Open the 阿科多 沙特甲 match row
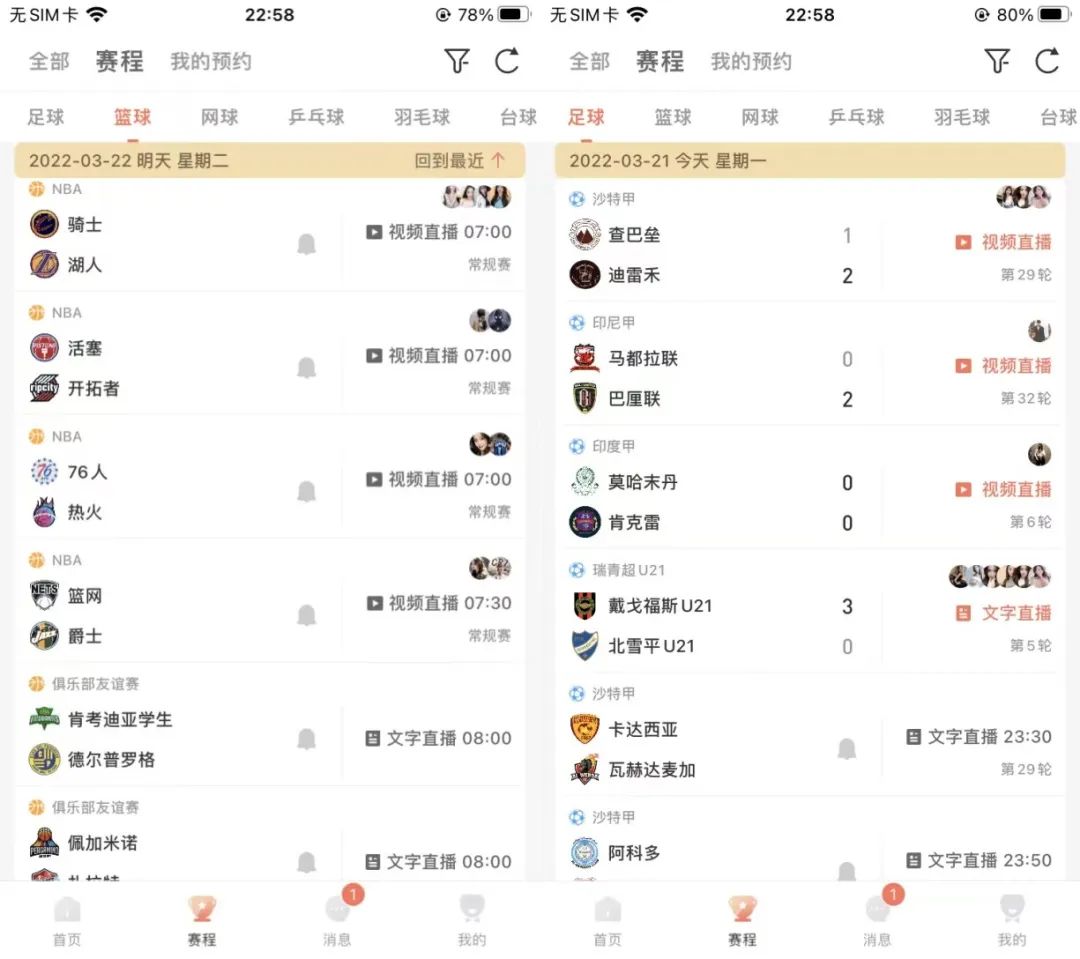The image size is (1080, 959). coord(700,854)
